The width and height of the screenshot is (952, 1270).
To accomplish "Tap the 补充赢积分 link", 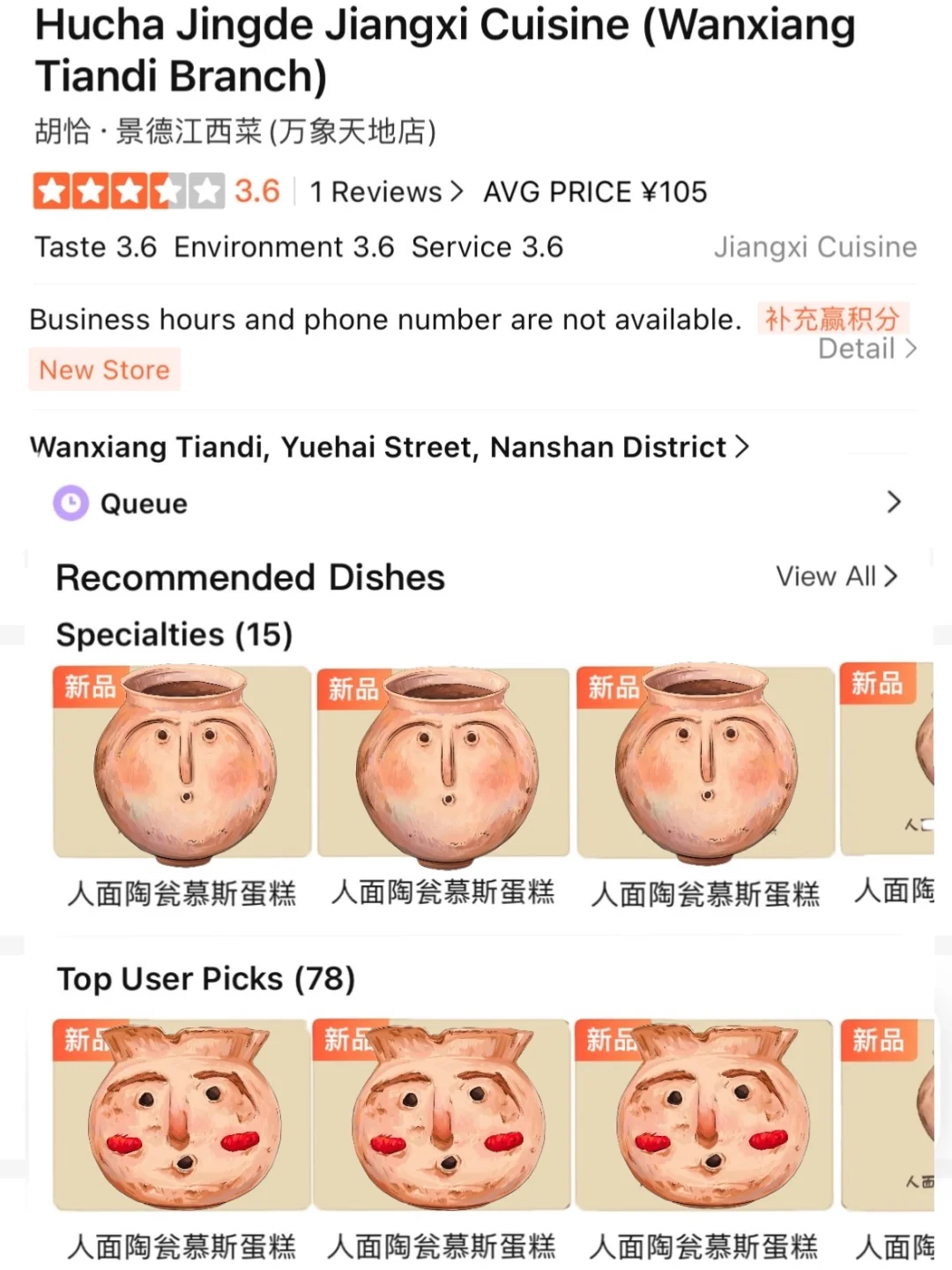I will [x=829, y=319].
